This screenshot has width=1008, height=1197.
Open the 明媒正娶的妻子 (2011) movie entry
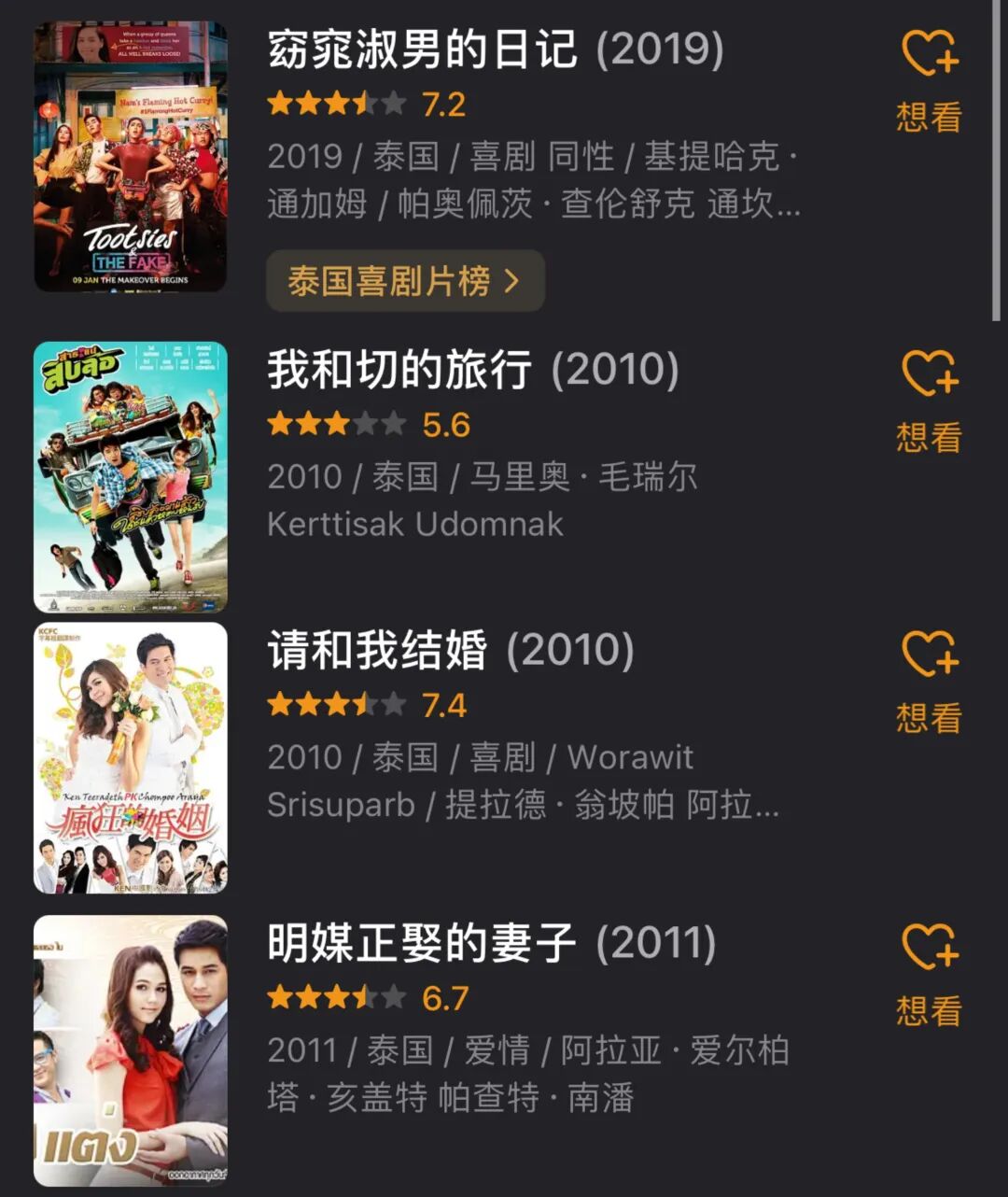(491, 944)
